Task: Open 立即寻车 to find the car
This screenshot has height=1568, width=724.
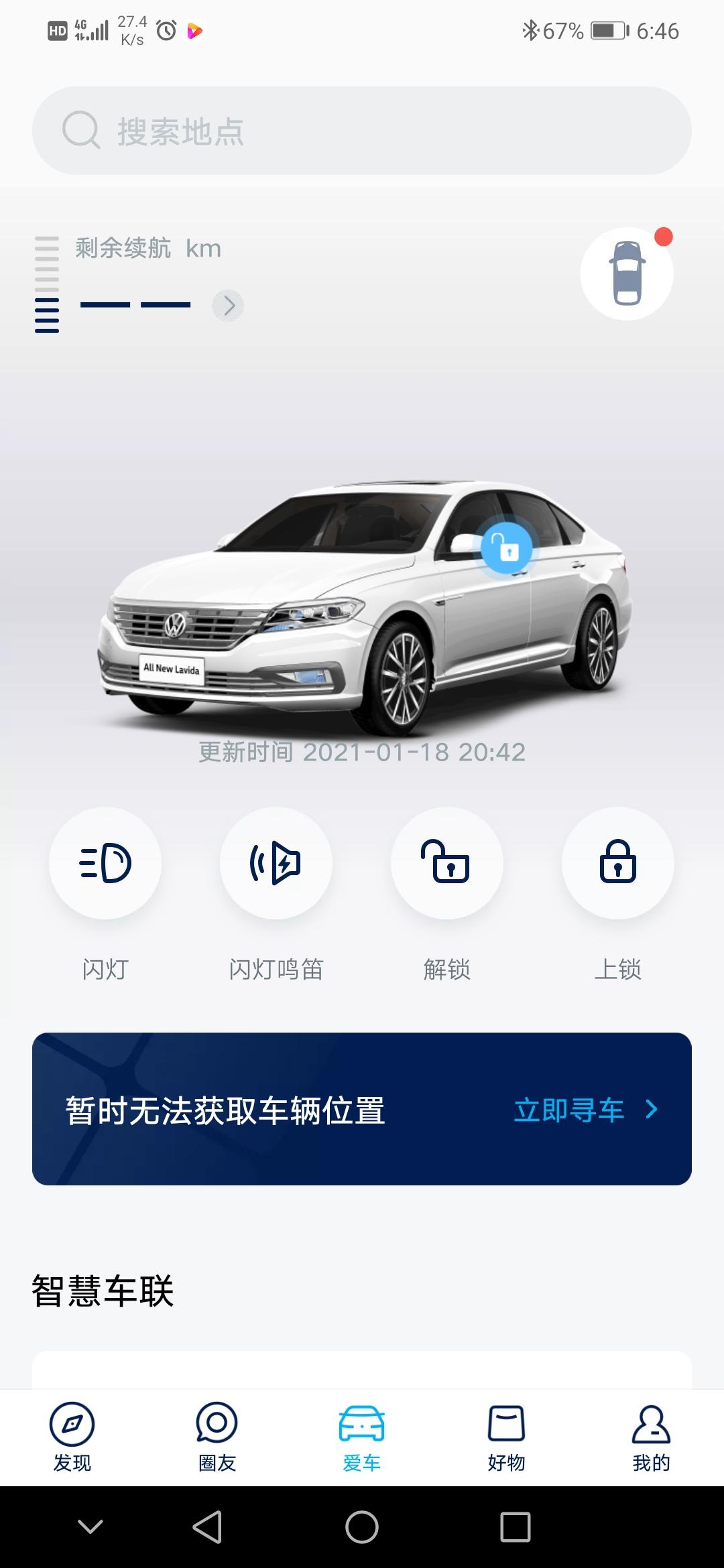Action: pyautogui.click(x=585, y=1110)
